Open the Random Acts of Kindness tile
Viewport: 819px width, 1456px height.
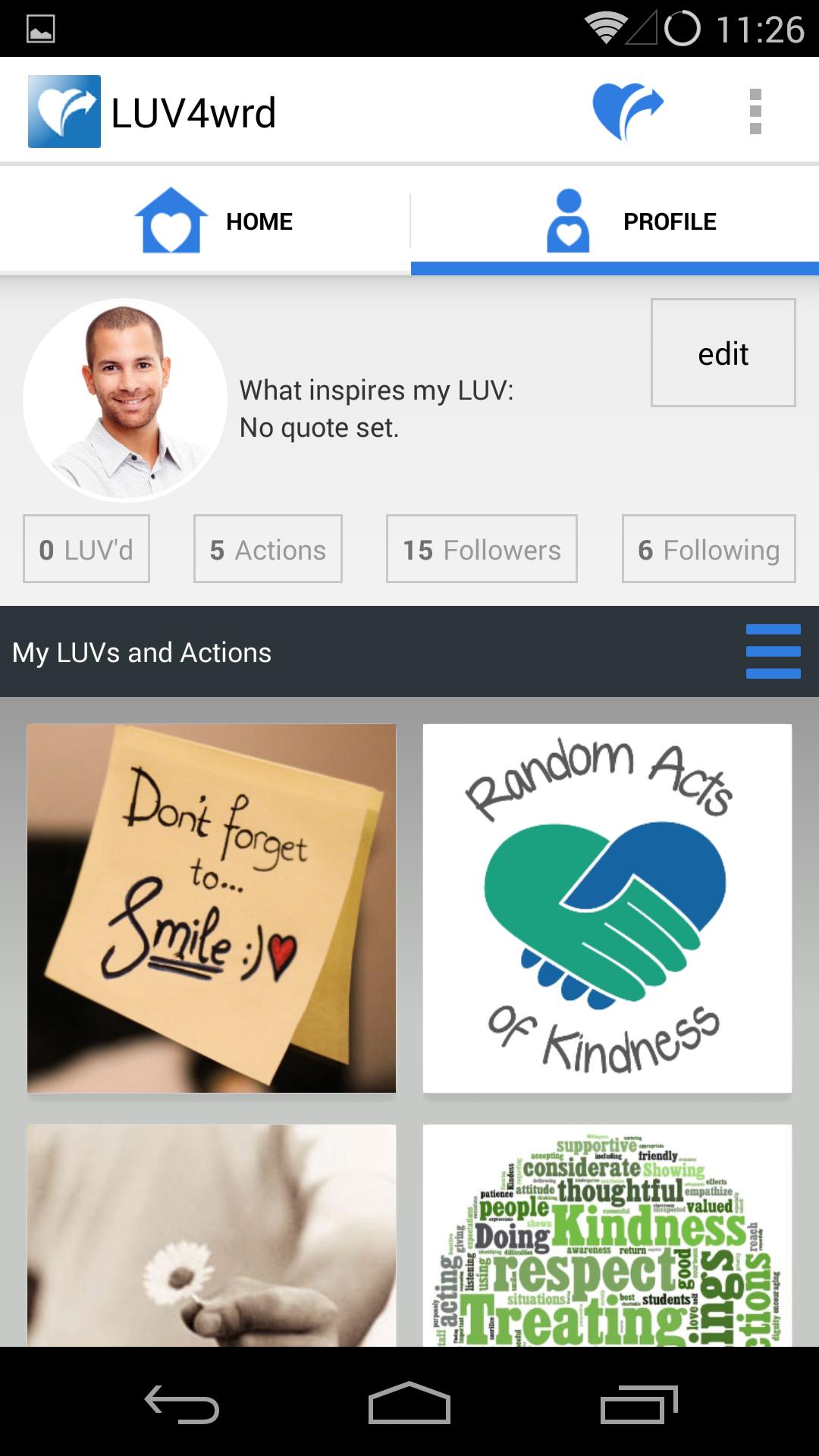[x=607, y=908]
